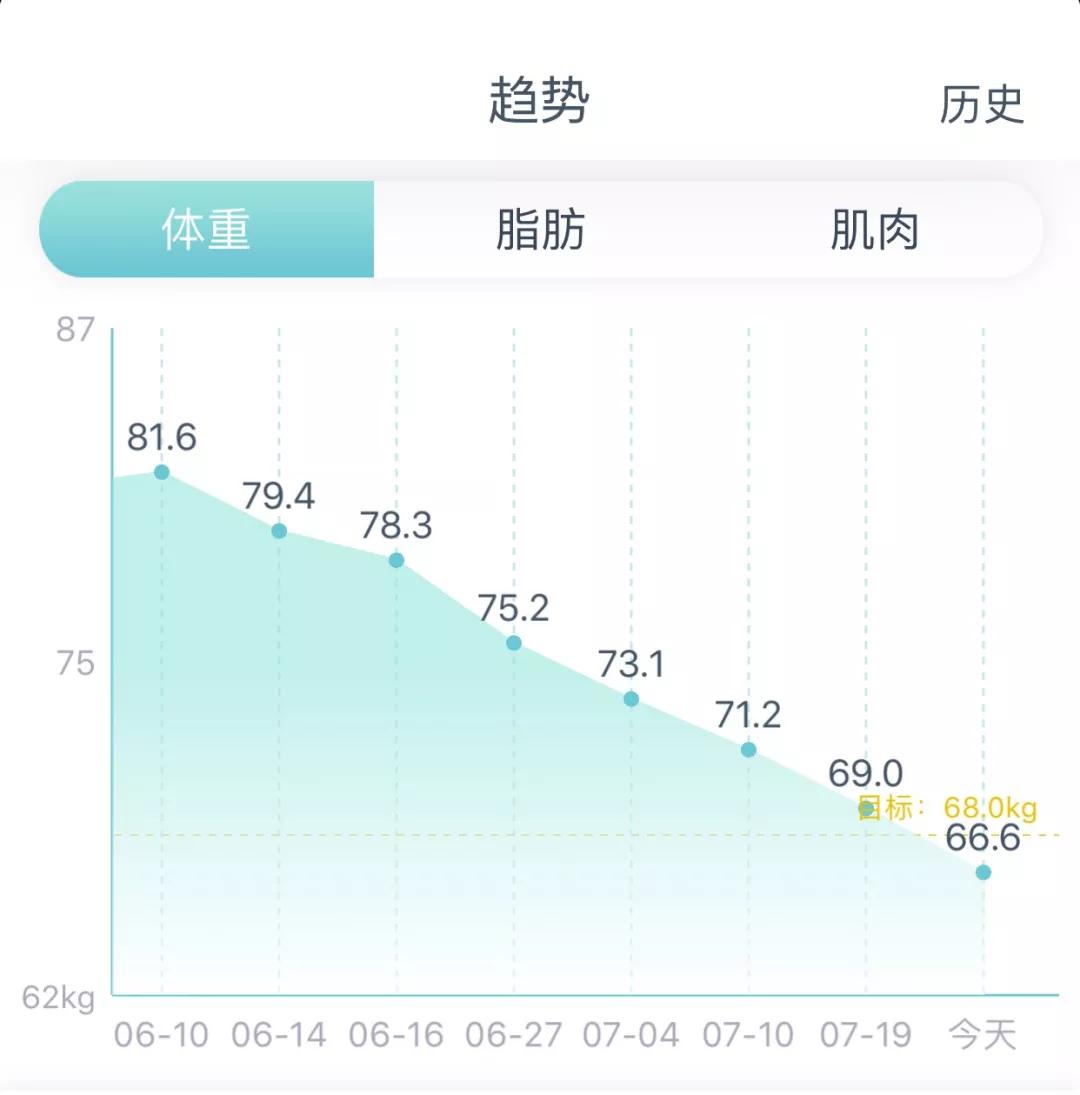Tap the 81.6 data point on 06-10
Image resolution: width=1080 pixels, height=1095 pixels.
coord(161,472)
